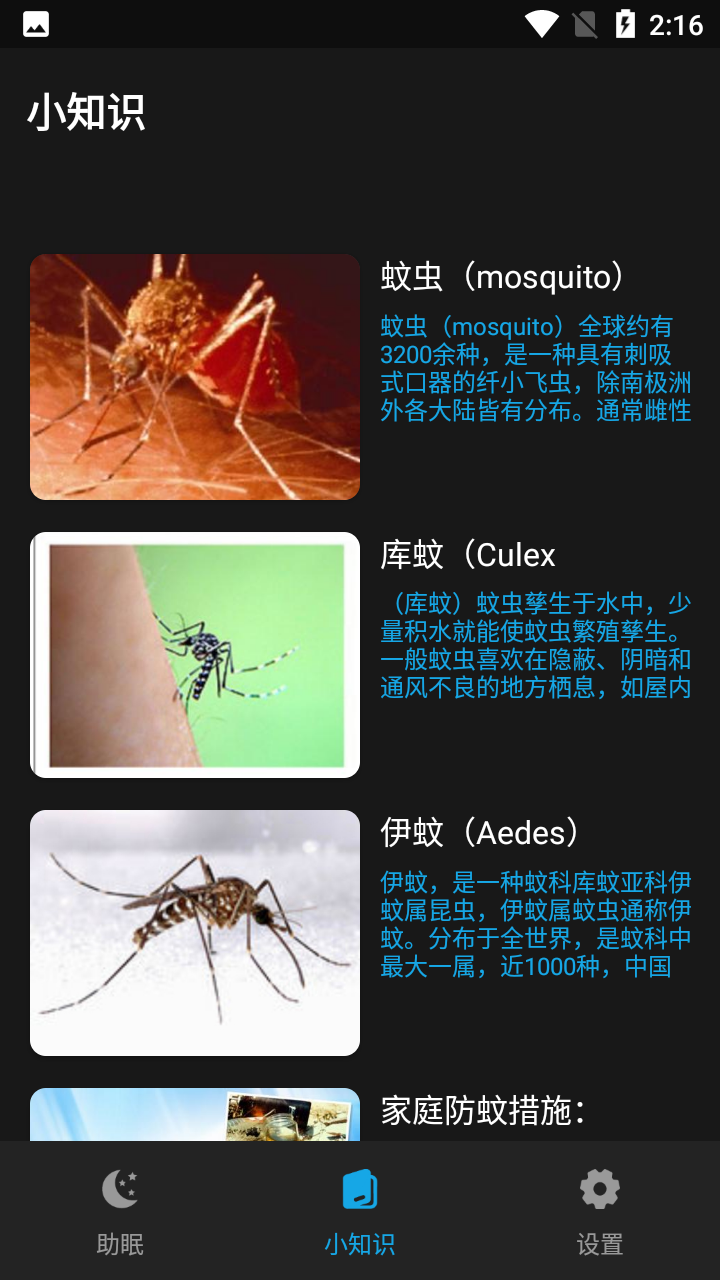Open settings via the 设置 gear icon
The width and height of the screenshot is (720, 1280).
click(x=598, y=1188)
